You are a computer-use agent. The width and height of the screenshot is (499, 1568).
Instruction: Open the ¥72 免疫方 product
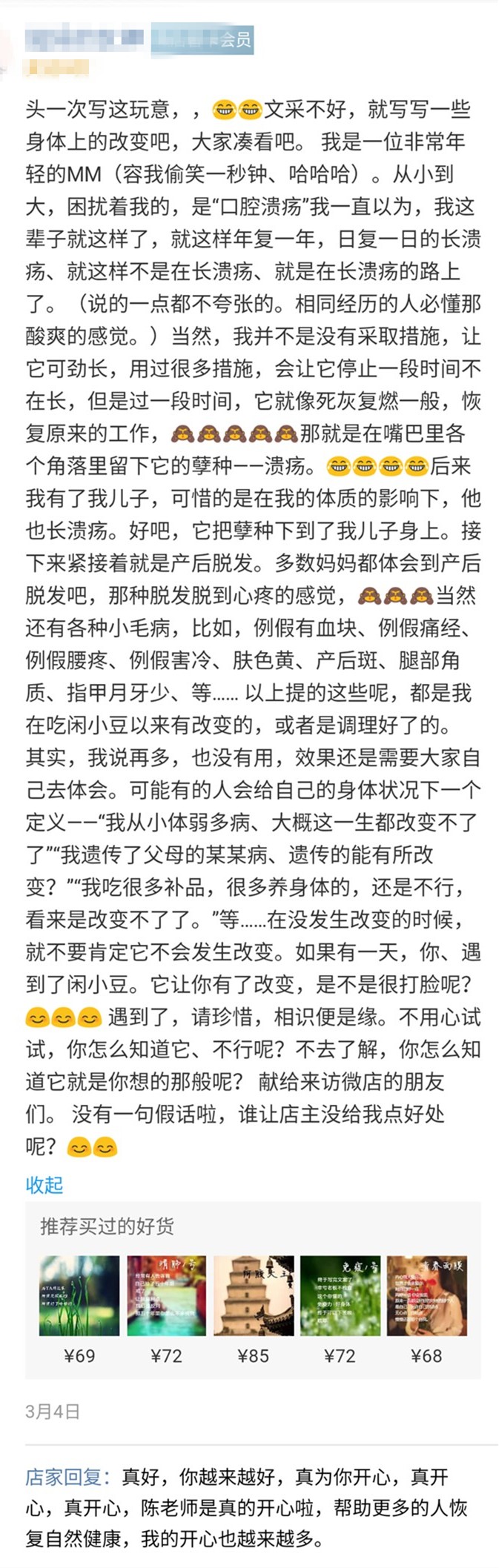pos(340,1295)
